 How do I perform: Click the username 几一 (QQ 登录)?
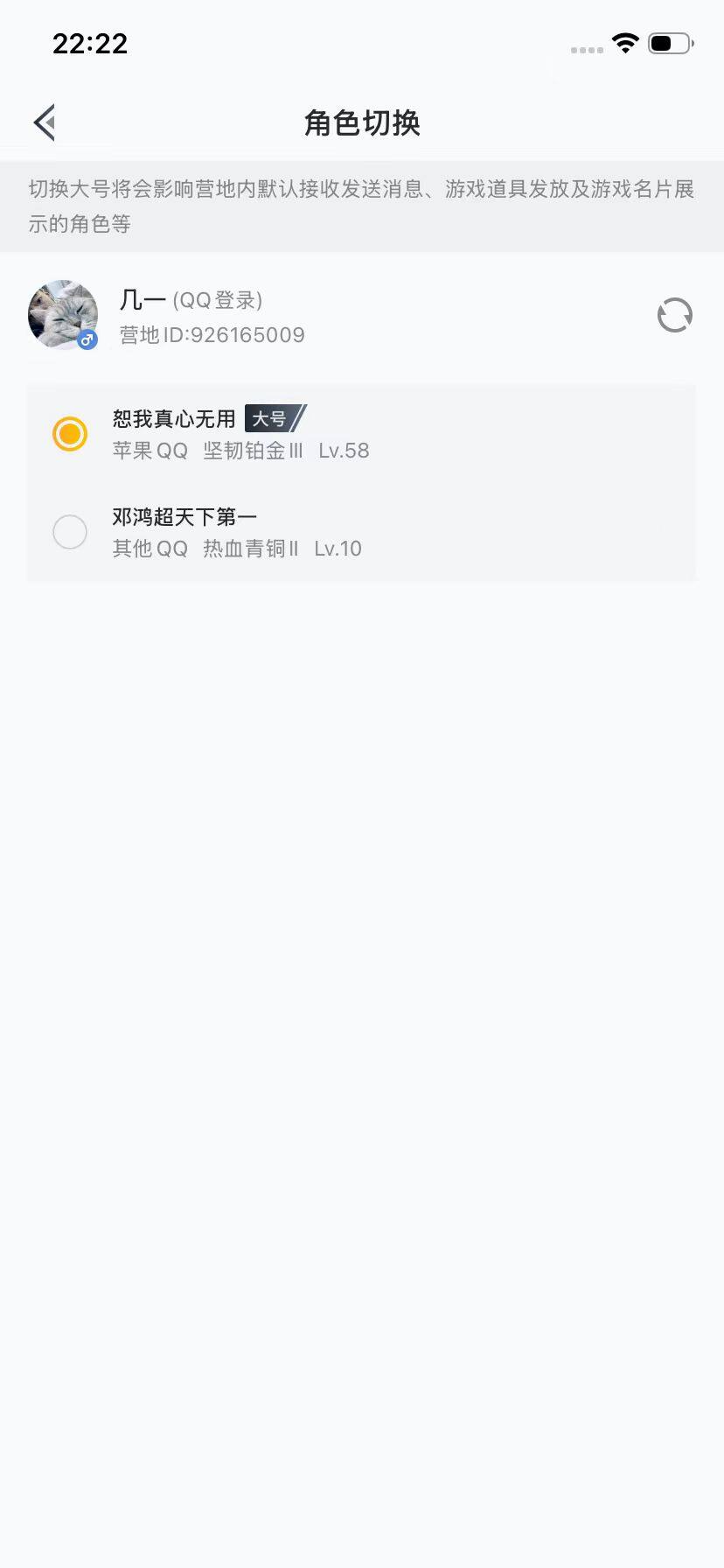click(190, 300)
